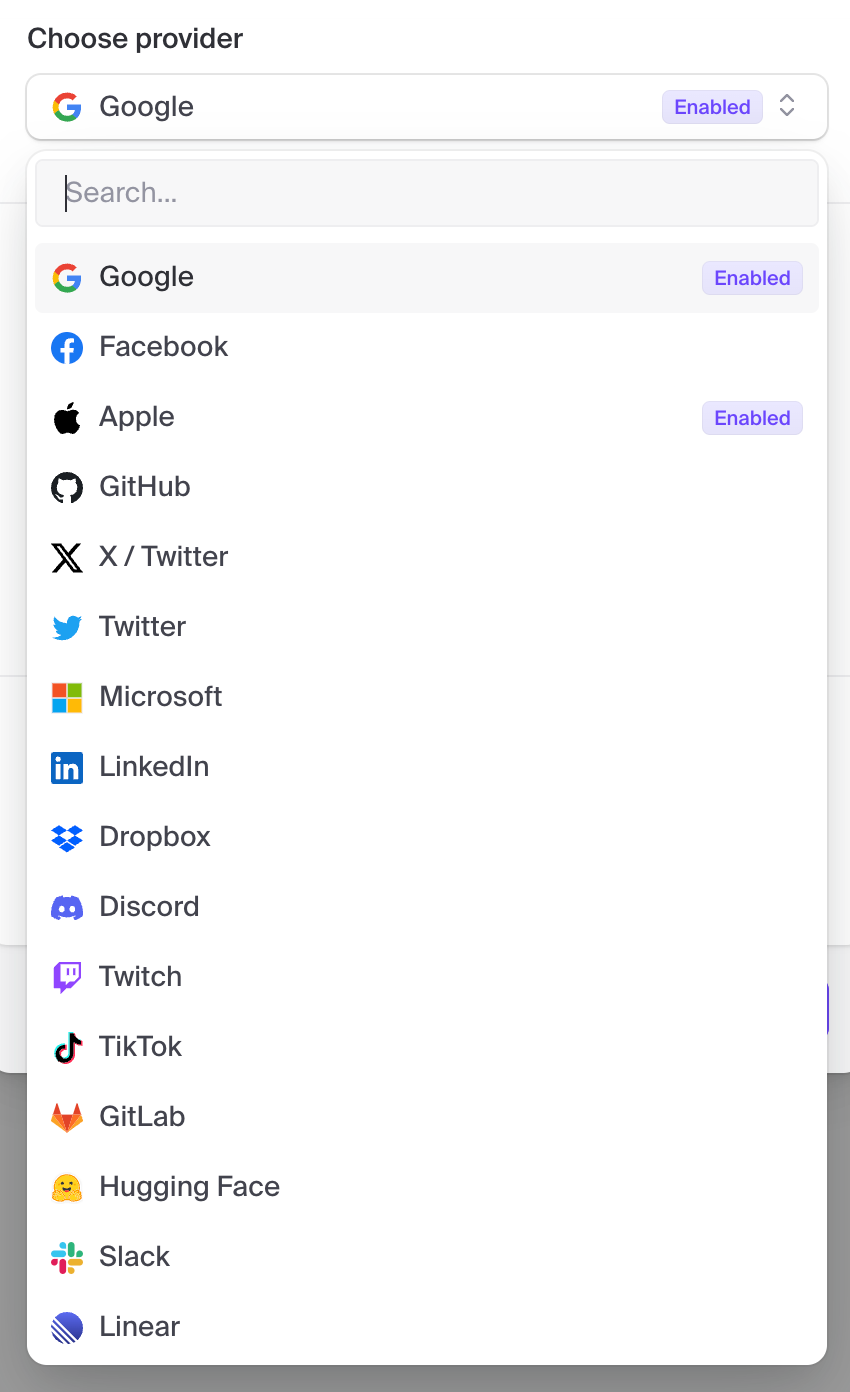This screenshot has height=1392, width=850.
Task: Select the colorful Dropbox swatch icon
Action: click(66, 837)
